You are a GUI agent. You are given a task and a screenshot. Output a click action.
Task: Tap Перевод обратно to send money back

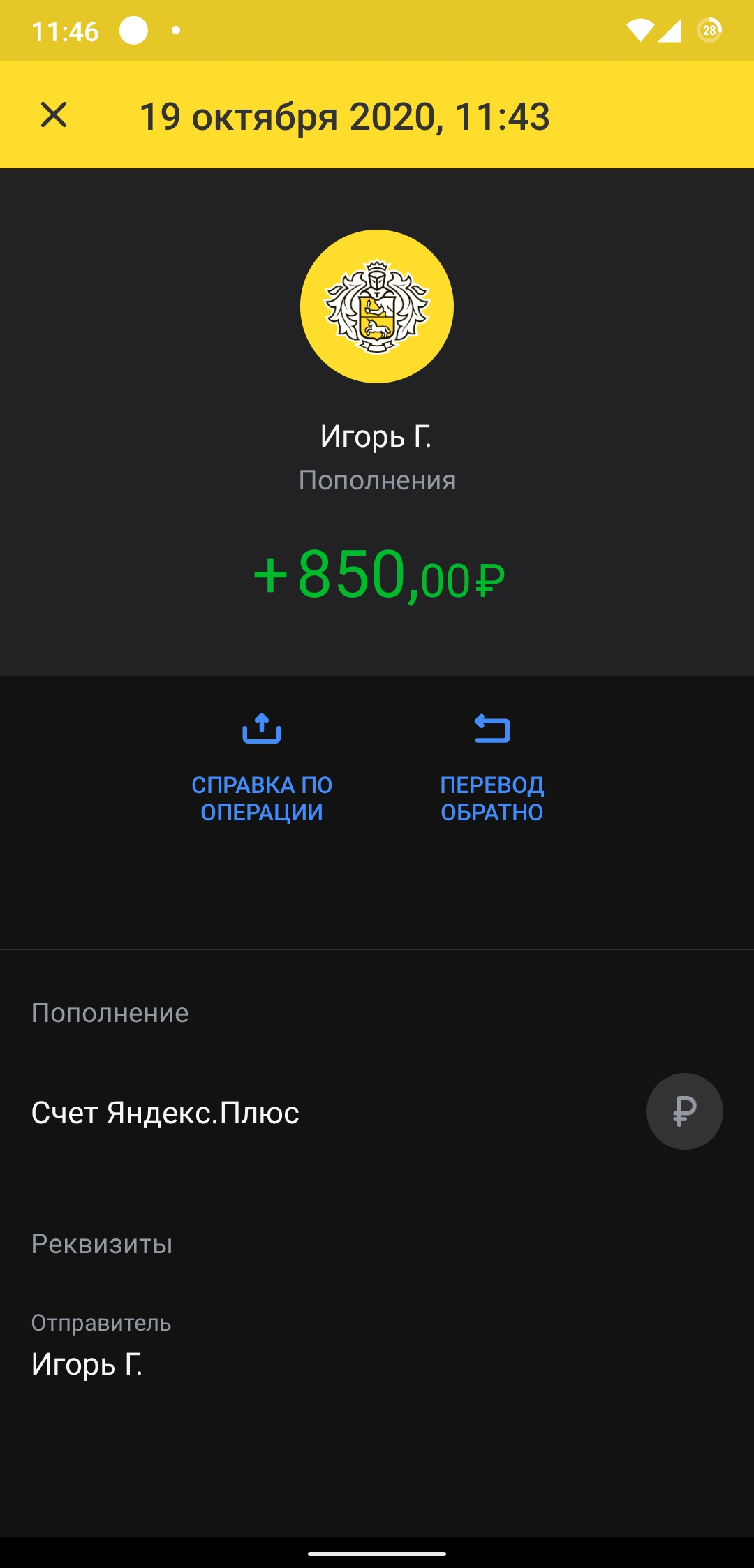[492, 768]
